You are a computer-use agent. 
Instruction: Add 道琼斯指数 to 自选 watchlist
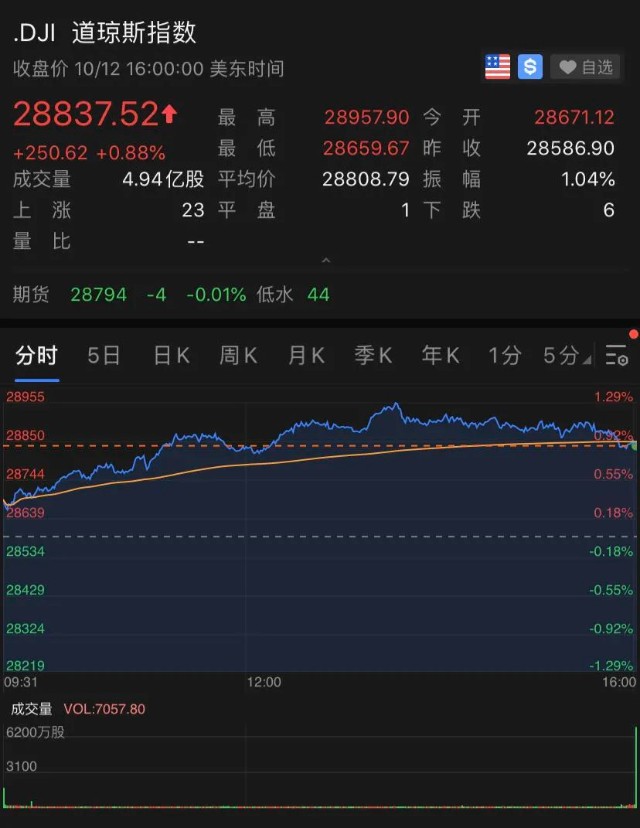point(586,67)
